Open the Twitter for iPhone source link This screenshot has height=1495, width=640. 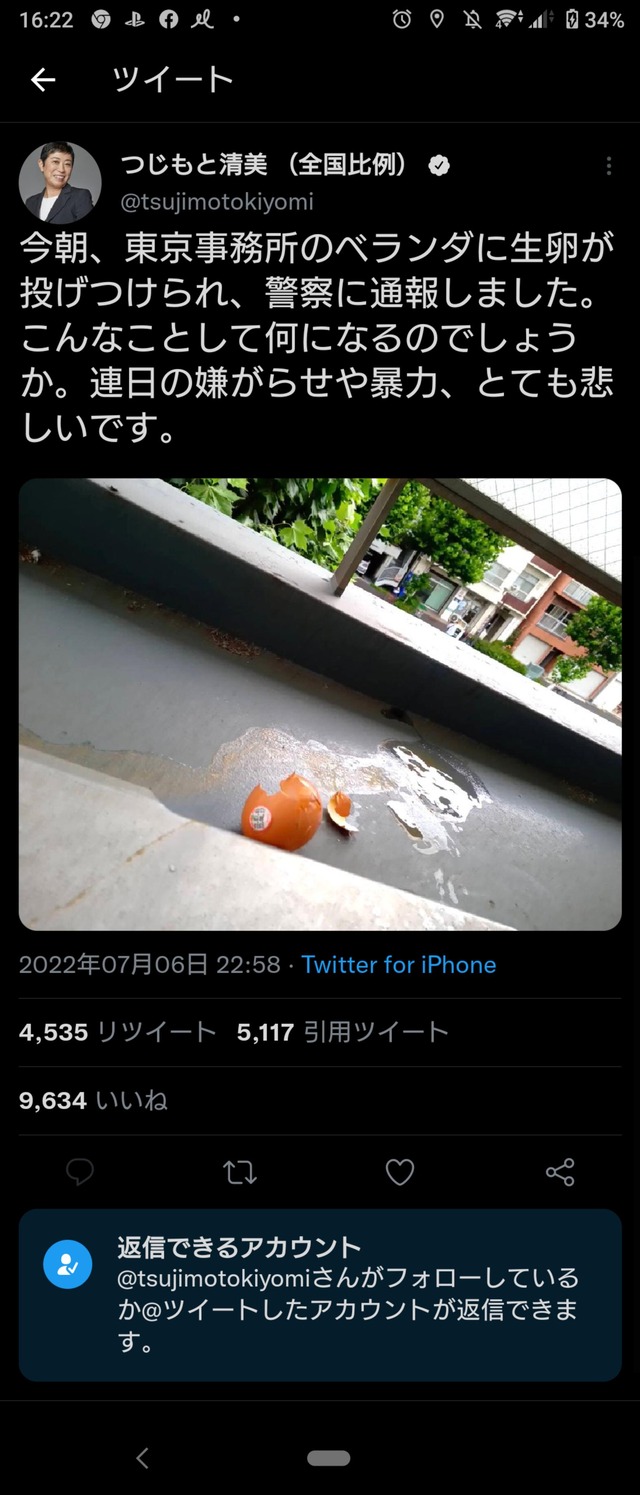[398, 965]
